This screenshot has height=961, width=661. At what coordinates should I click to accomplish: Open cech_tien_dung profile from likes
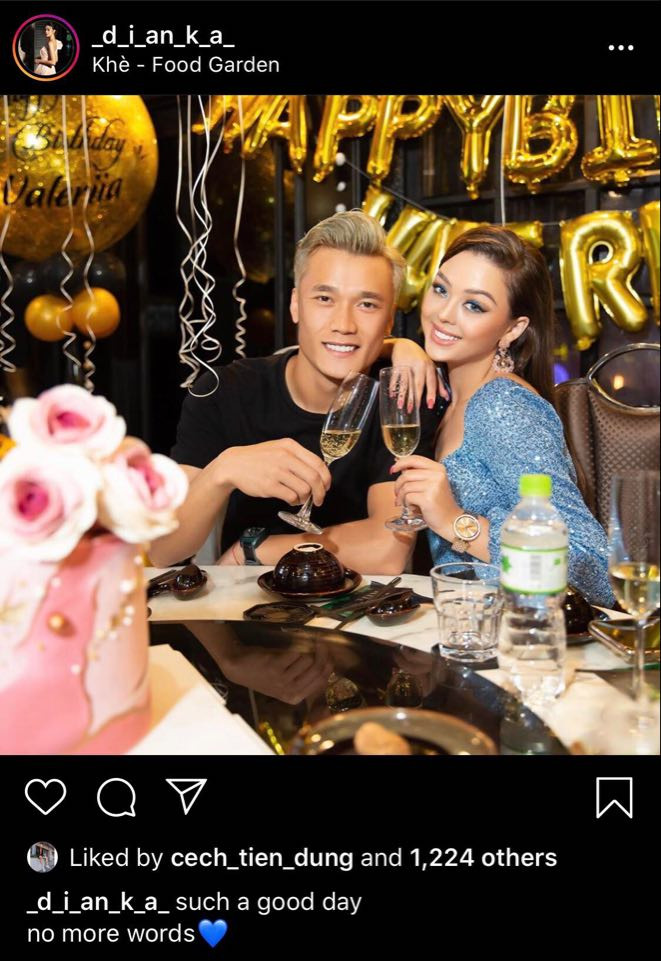[x=262, y=857]
